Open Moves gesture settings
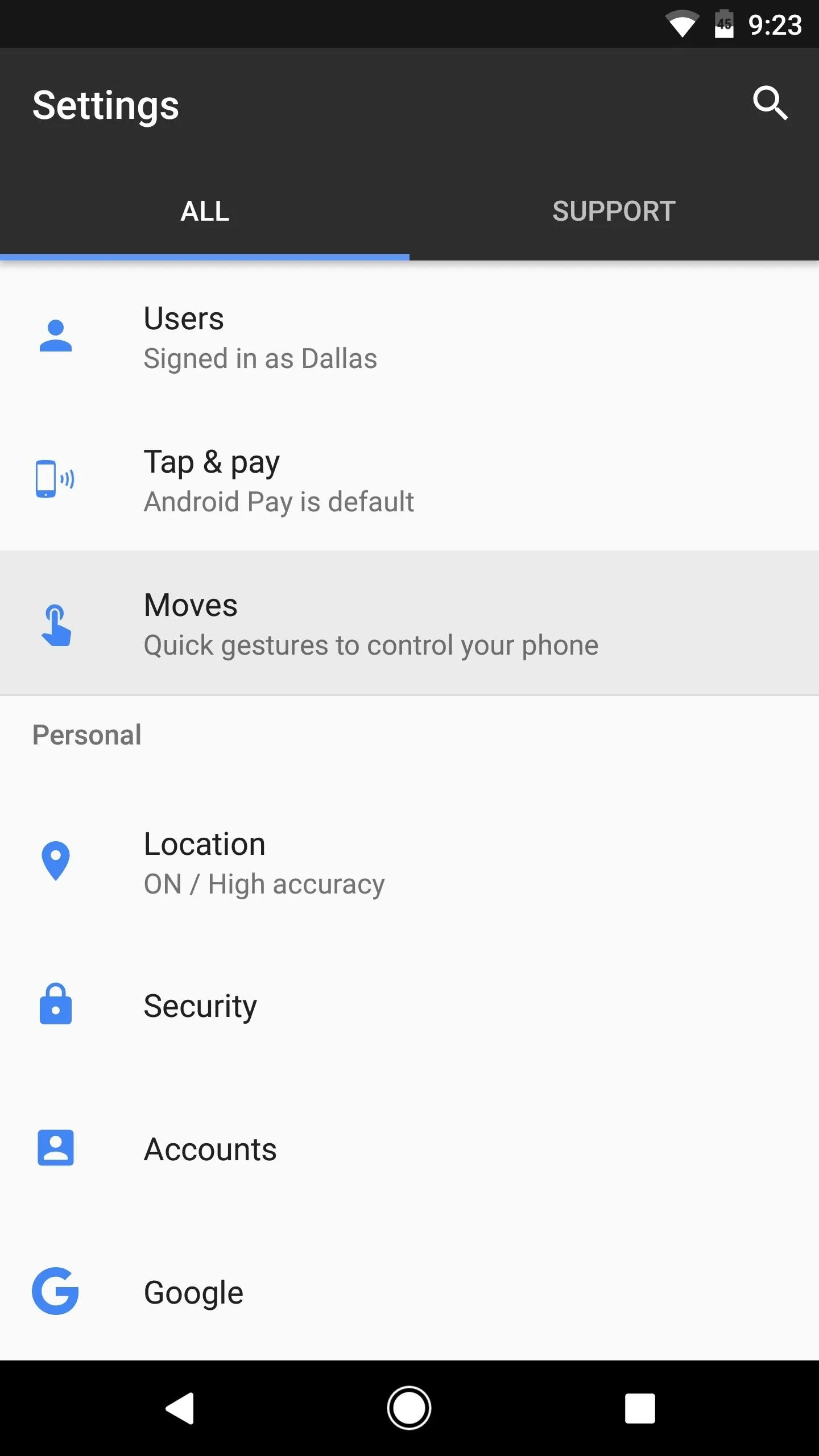The image size is (819, 1456). pyautogui.click(x=409, y=623)
